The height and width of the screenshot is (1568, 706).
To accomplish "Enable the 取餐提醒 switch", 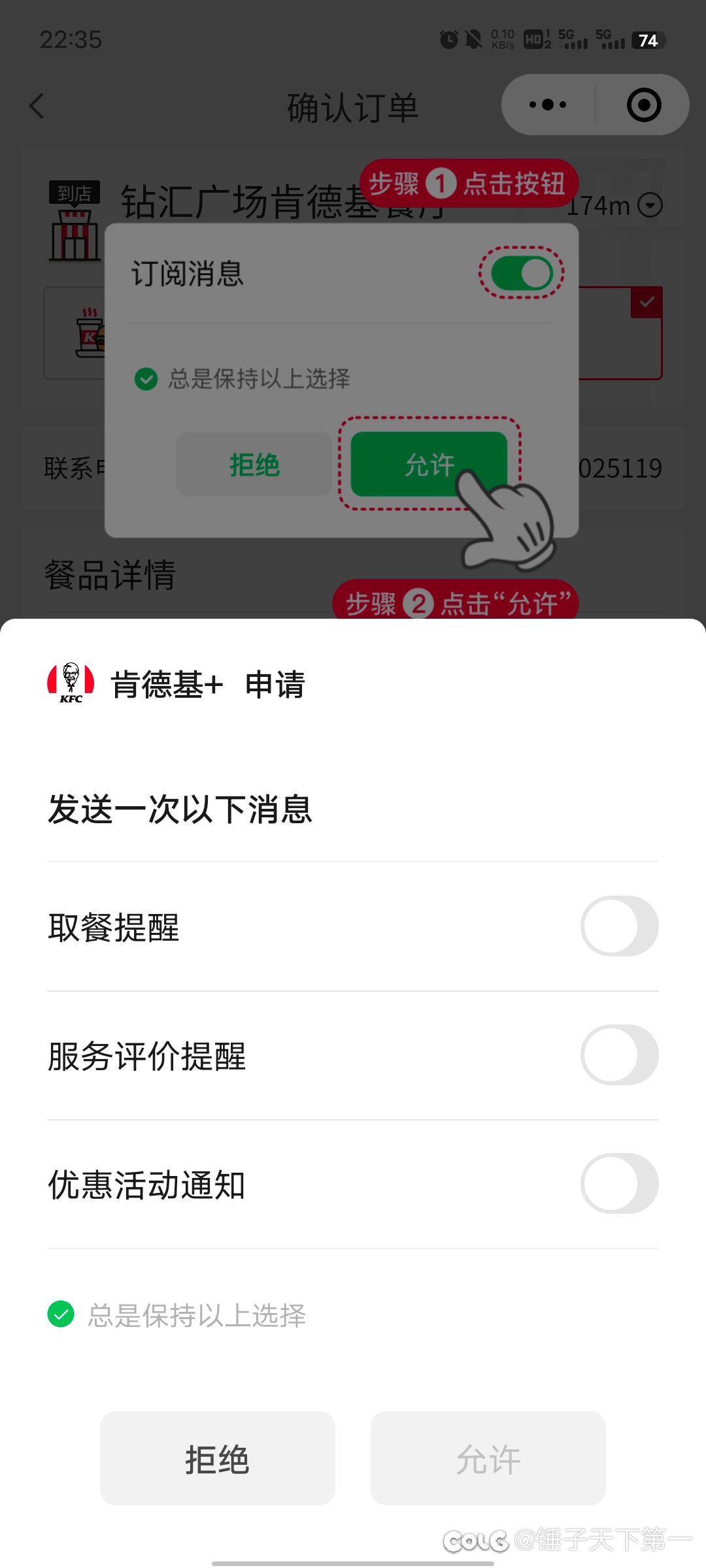I will (x=619, y=926).
